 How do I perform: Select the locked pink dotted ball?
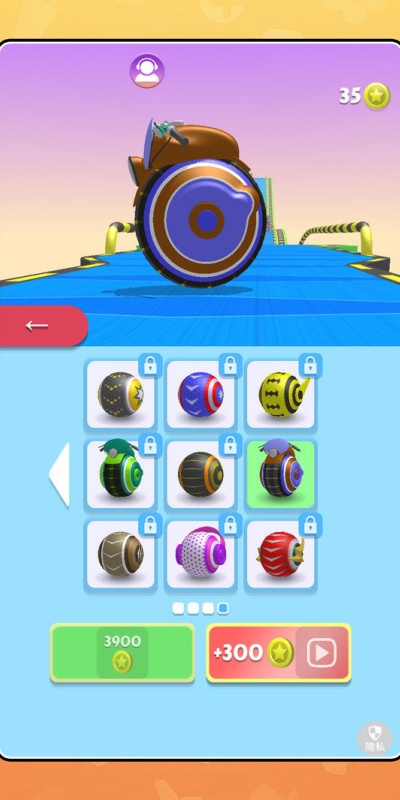pos(201,554)
